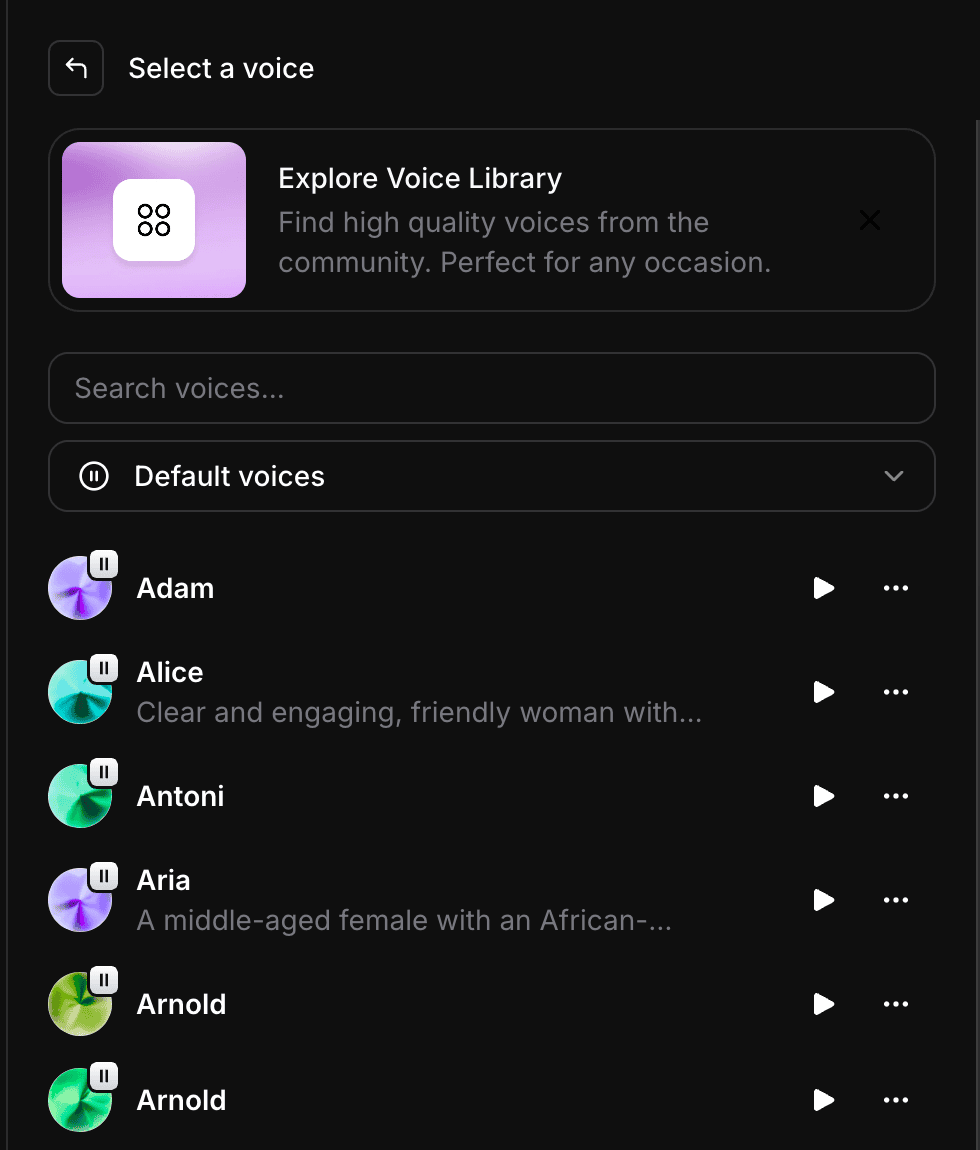Open the Voice Library grid icon
Image resolution: width=980 pixels, height=1150 pixels.
pos(154,219)
